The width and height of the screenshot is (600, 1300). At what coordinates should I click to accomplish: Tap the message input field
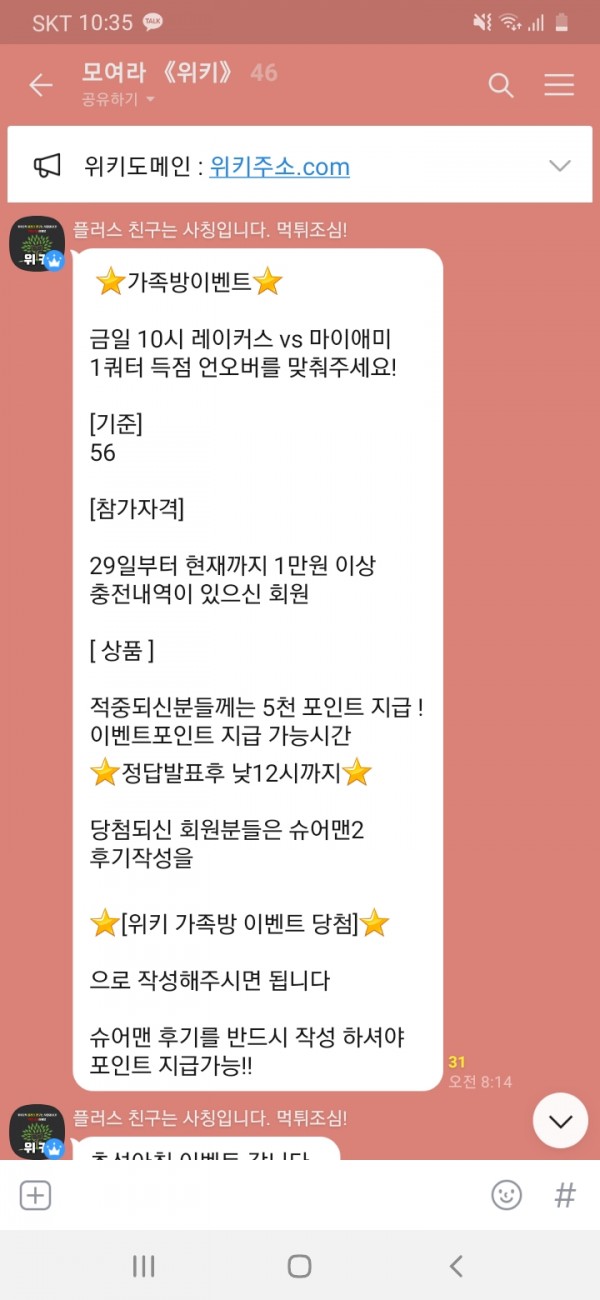pos(270,1195)
